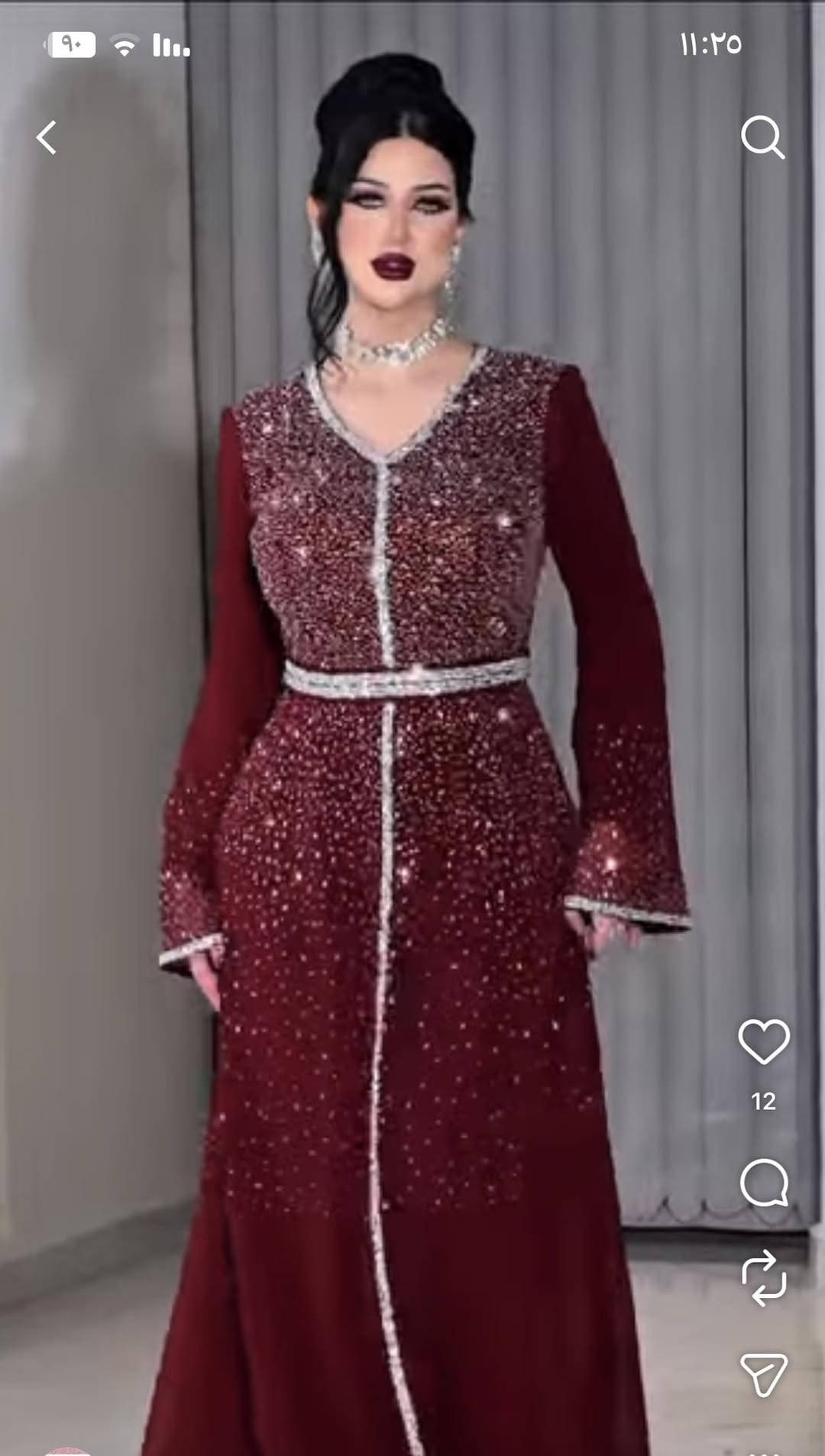Viewport: 825px width, 1456px height.
Task: Like this video with the heart
Action: pyautogui.click(x=763, y=1041)
